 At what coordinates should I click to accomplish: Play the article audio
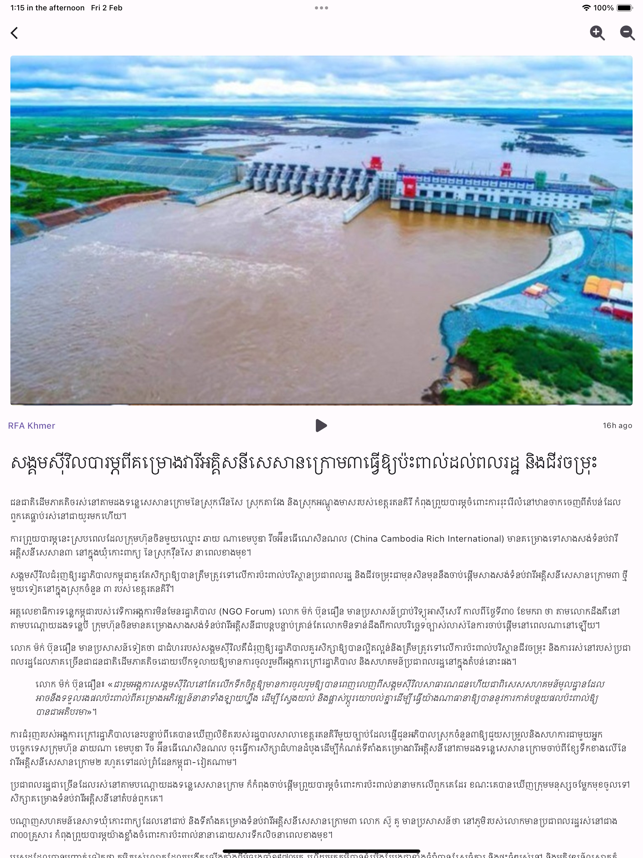(x=321, y=425)
